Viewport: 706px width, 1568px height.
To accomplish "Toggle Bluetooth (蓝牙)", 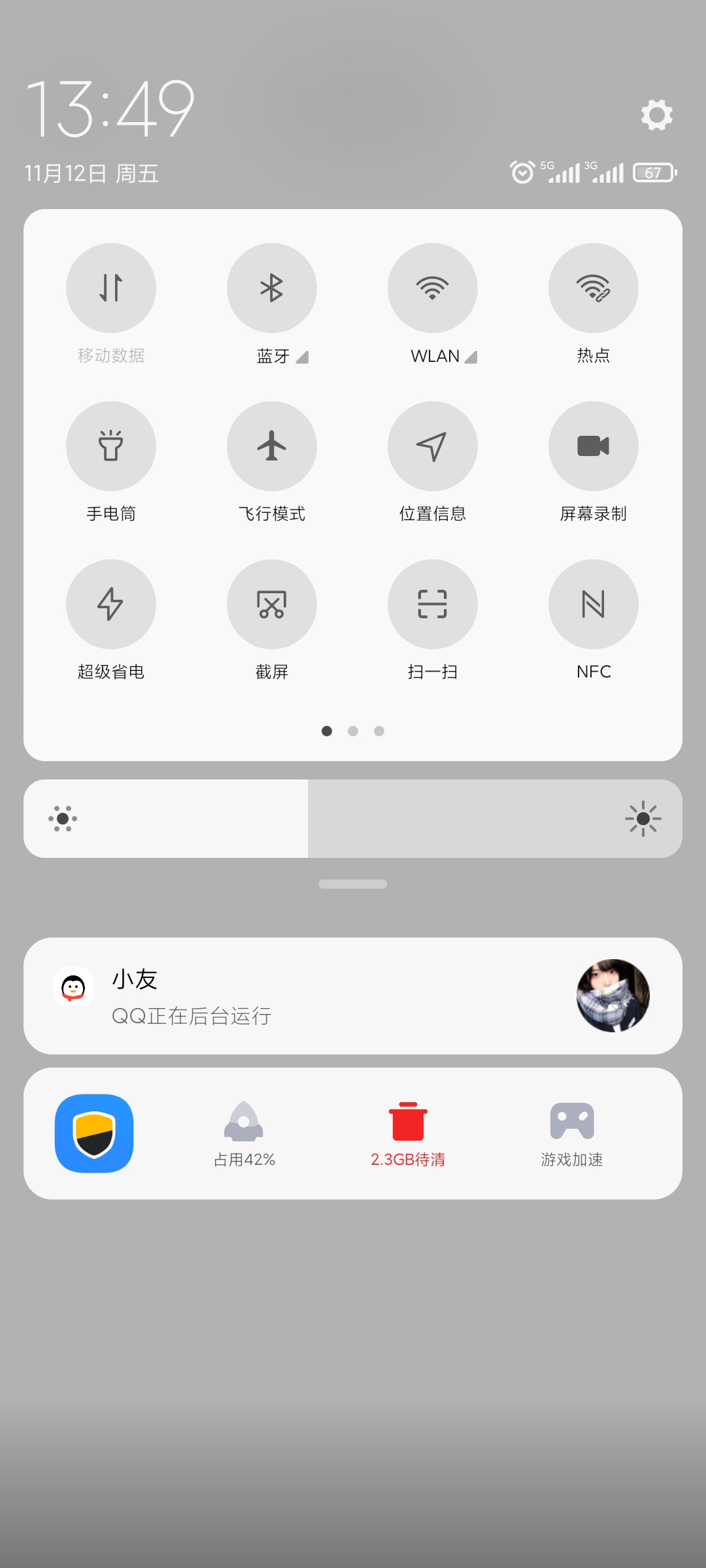I will coord(272,288).
